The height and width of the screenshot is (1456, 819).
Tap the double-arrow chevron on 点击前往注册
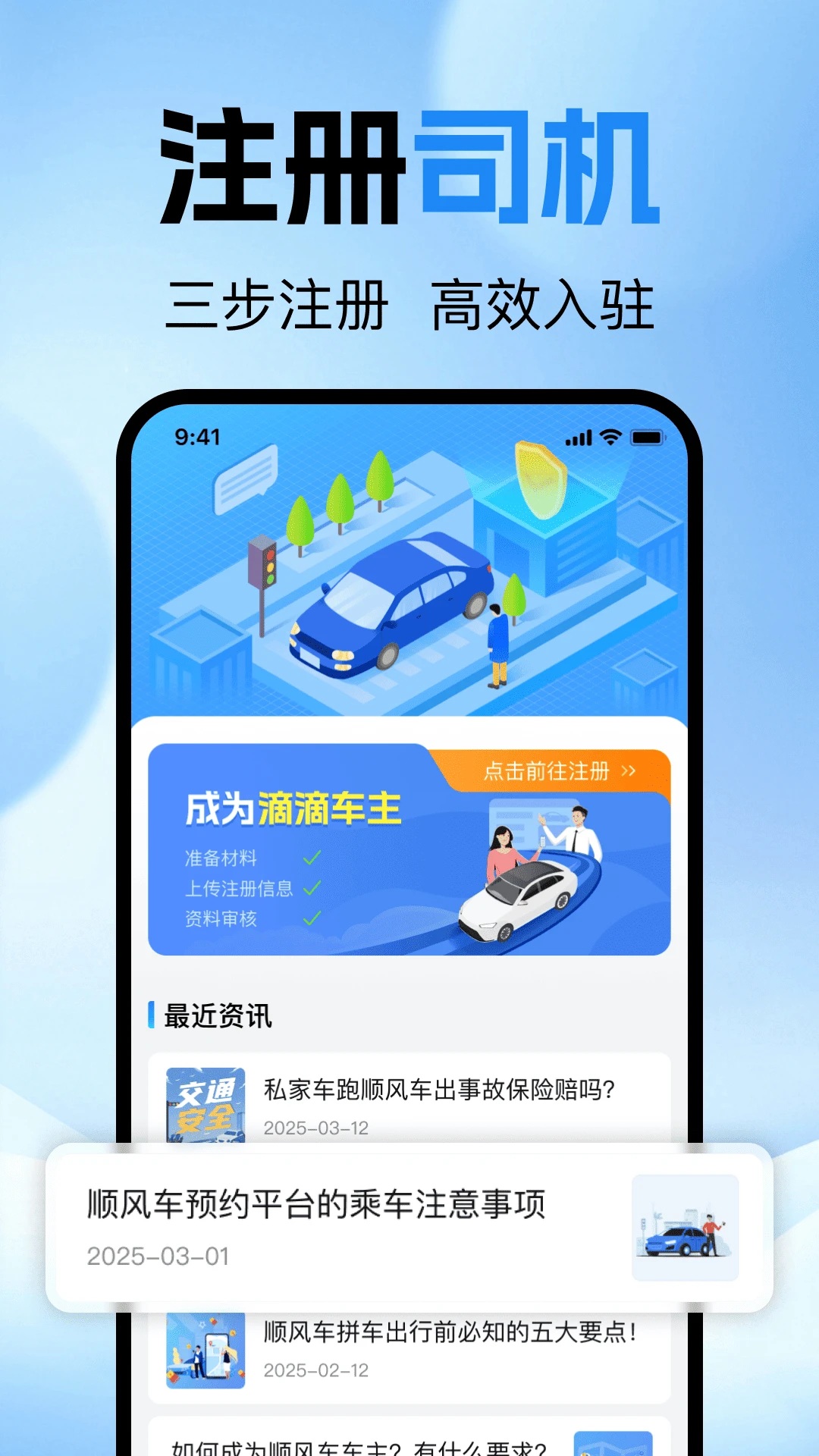(x=627, y=773)
